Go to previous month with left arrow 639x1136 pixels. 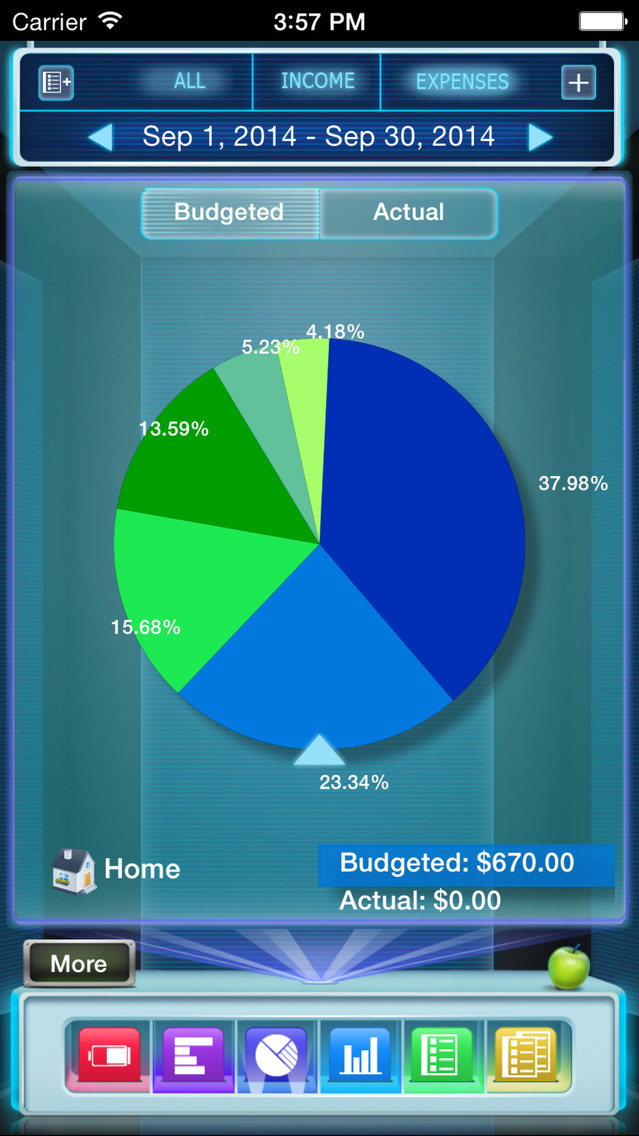[x=100, y=136]
